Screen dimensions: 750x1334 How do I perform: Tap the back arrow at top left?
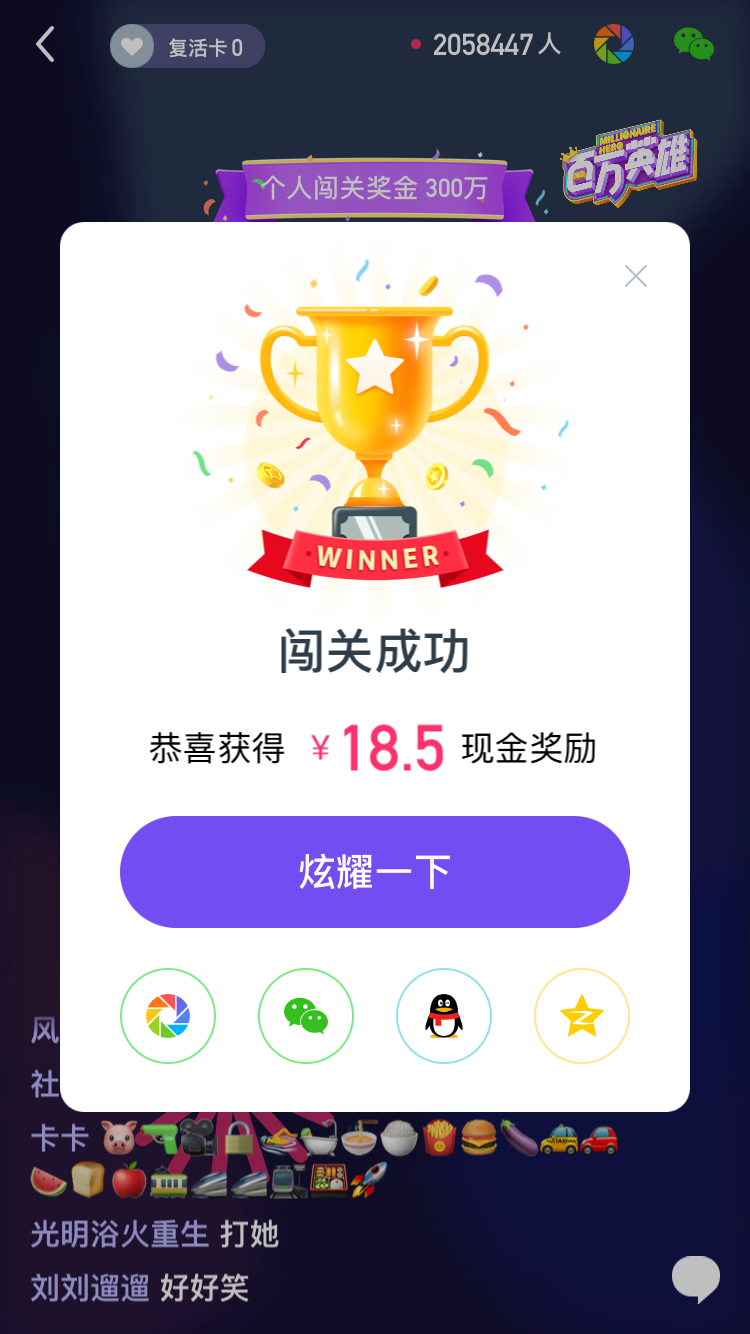(x=45, y=44)
